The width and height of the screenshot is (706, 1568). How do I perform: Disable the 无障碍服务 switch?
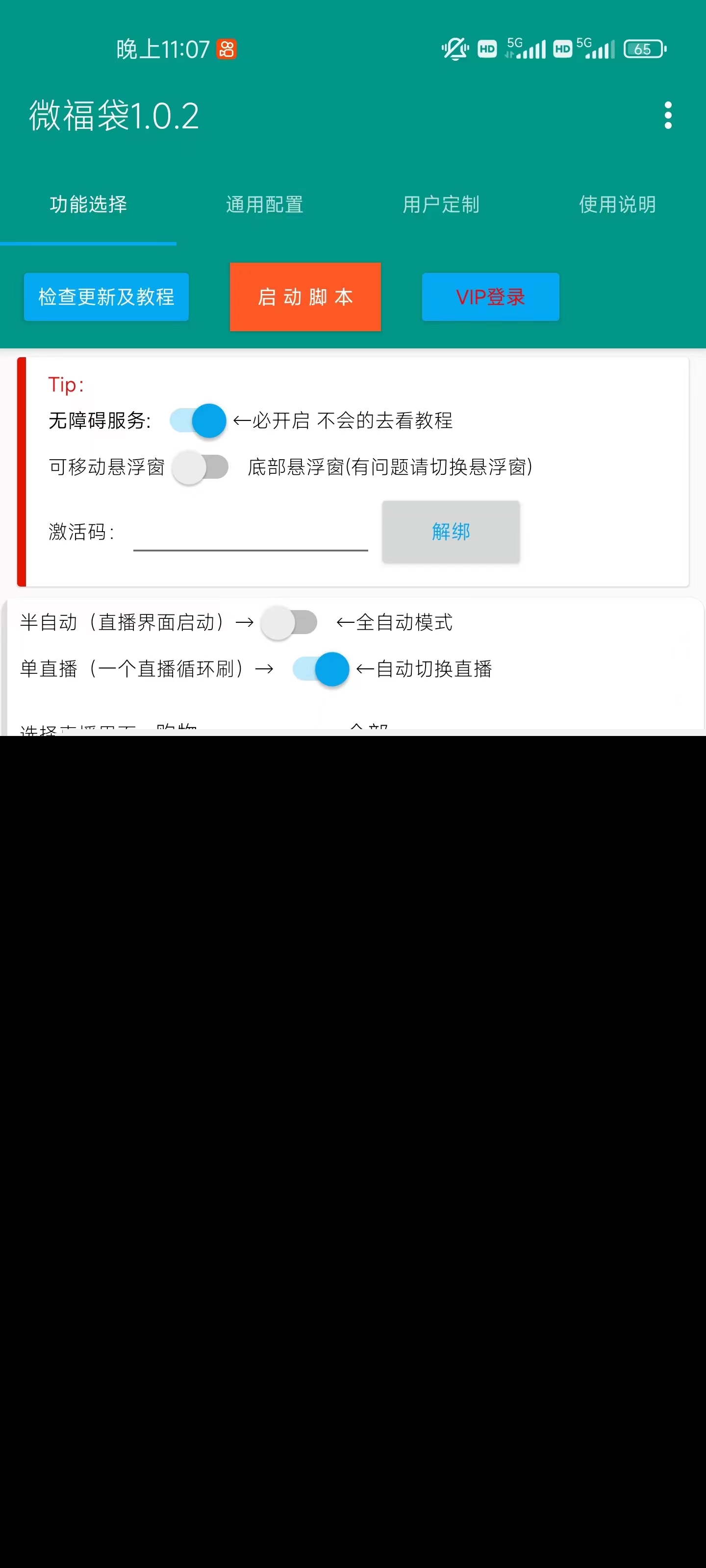198,420
